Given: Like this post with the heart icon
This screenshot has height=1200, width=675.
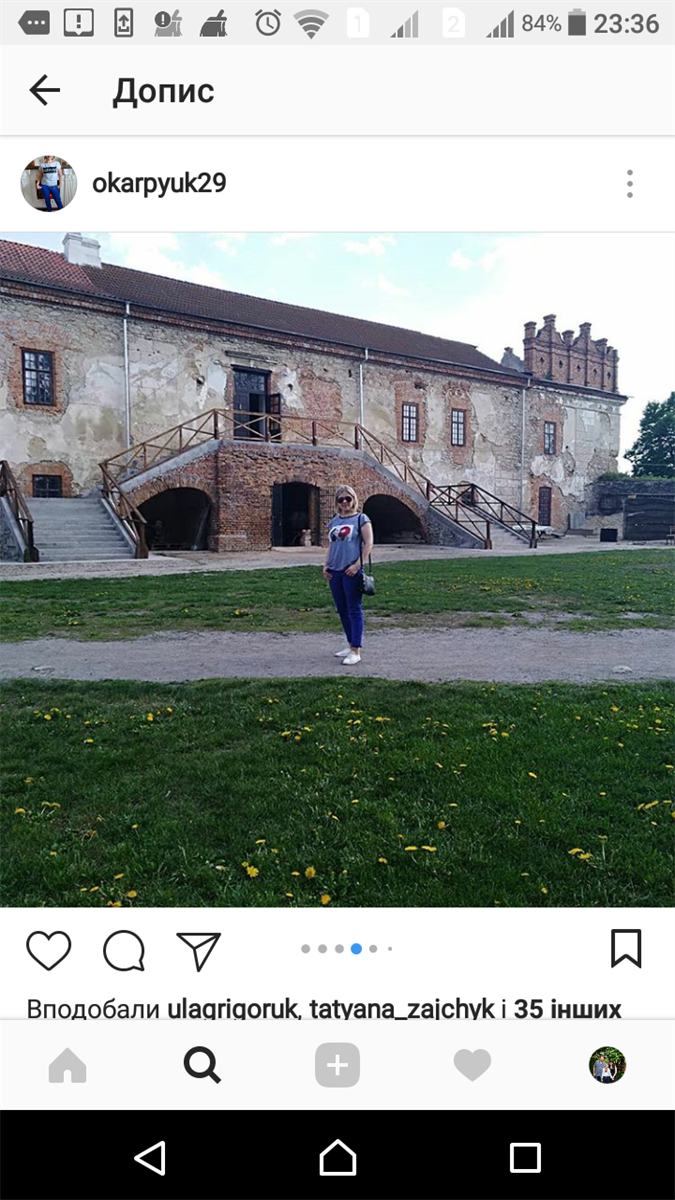Looking at the screenshot, I should [x=49, y=950].
